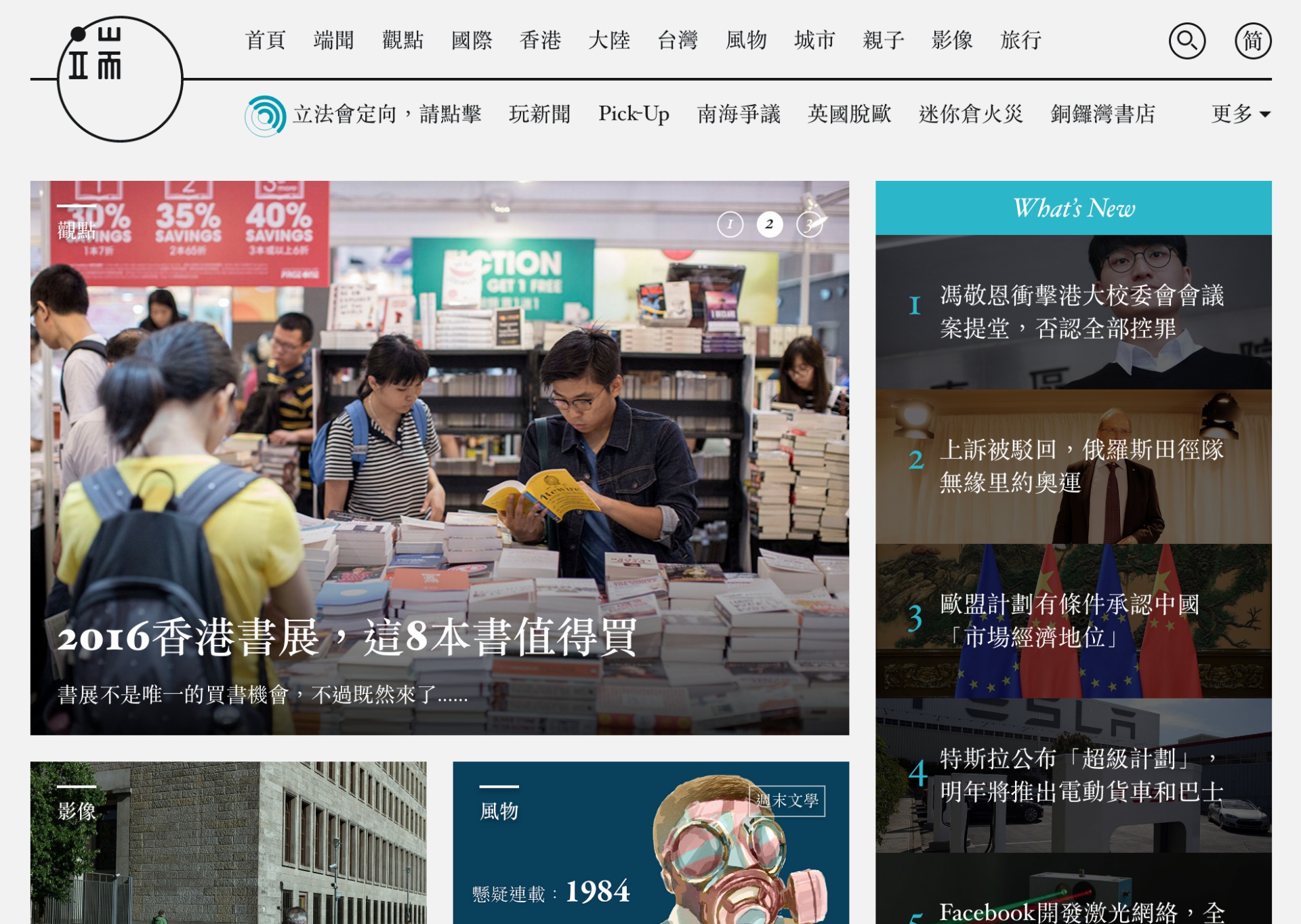Open the 南海爭議 topic
1301x924 pixels.
point(739,114)
